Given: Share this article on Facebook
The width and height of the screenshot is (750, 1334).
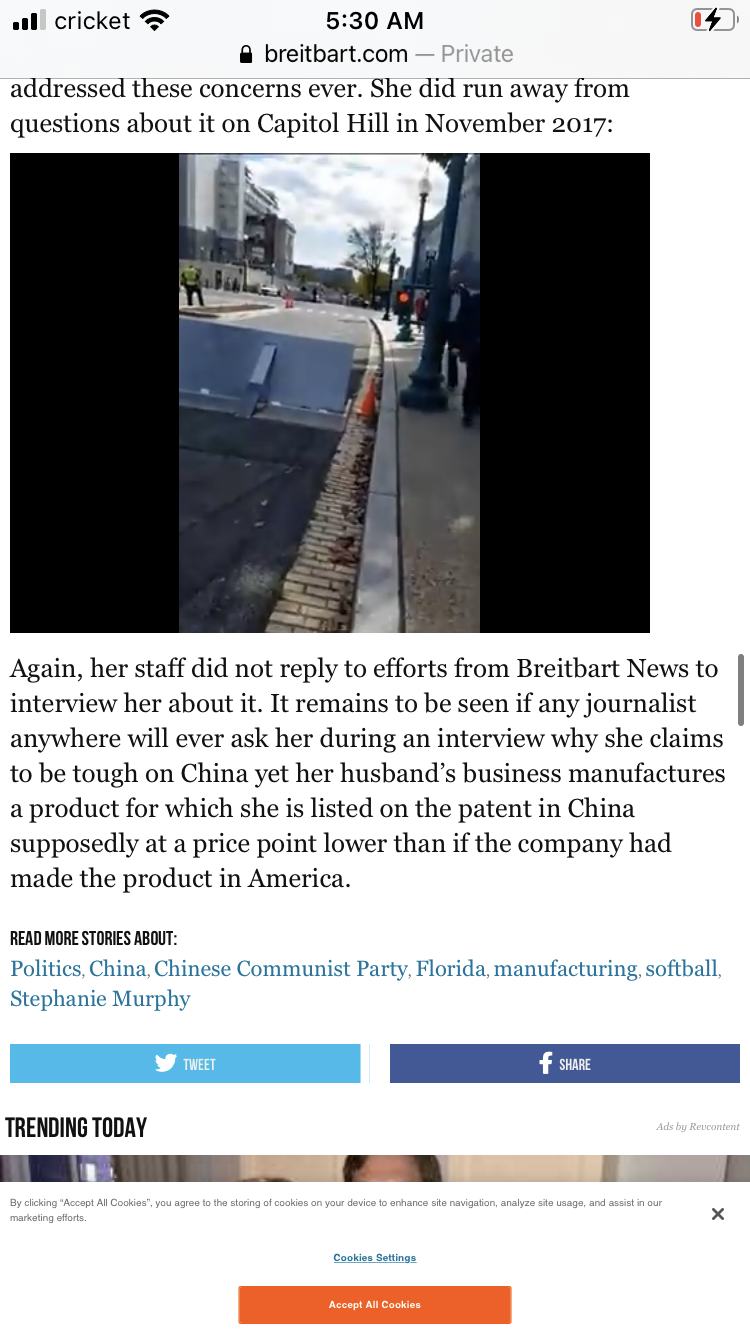Looking at the screenshot, I should click(565, 1063).
